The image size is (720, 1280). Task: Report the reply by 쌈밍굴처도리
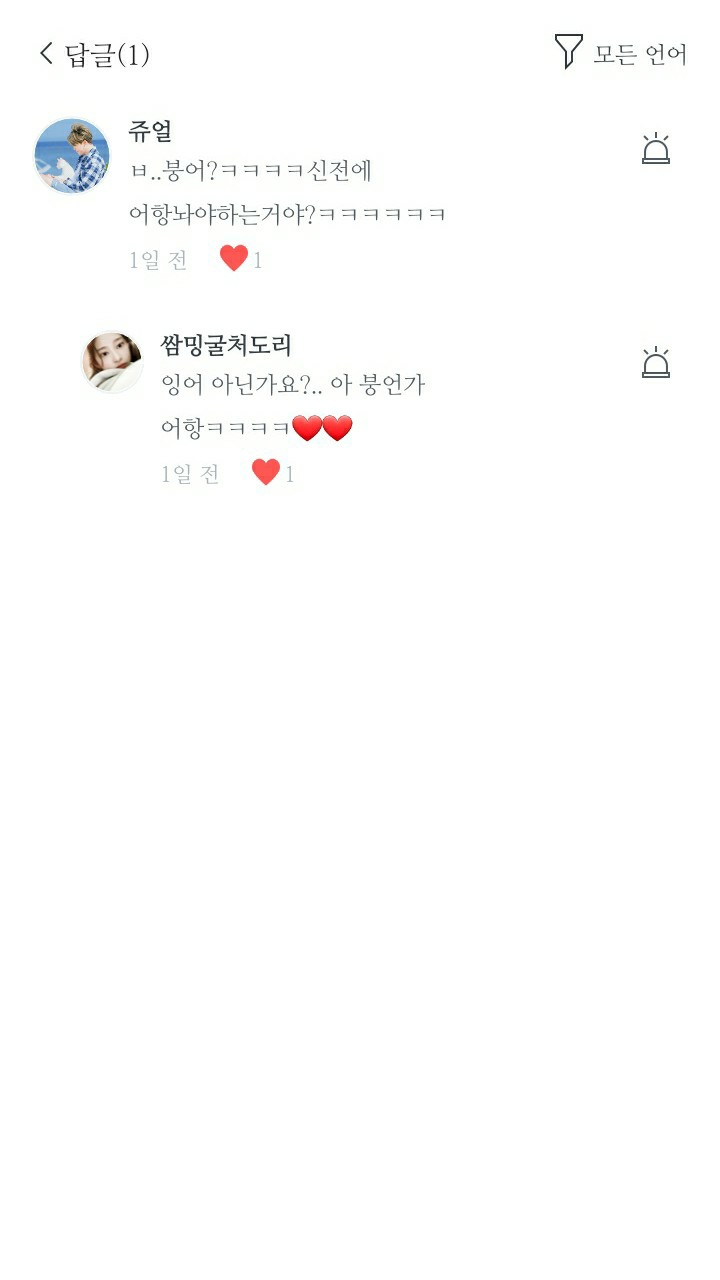655,363
